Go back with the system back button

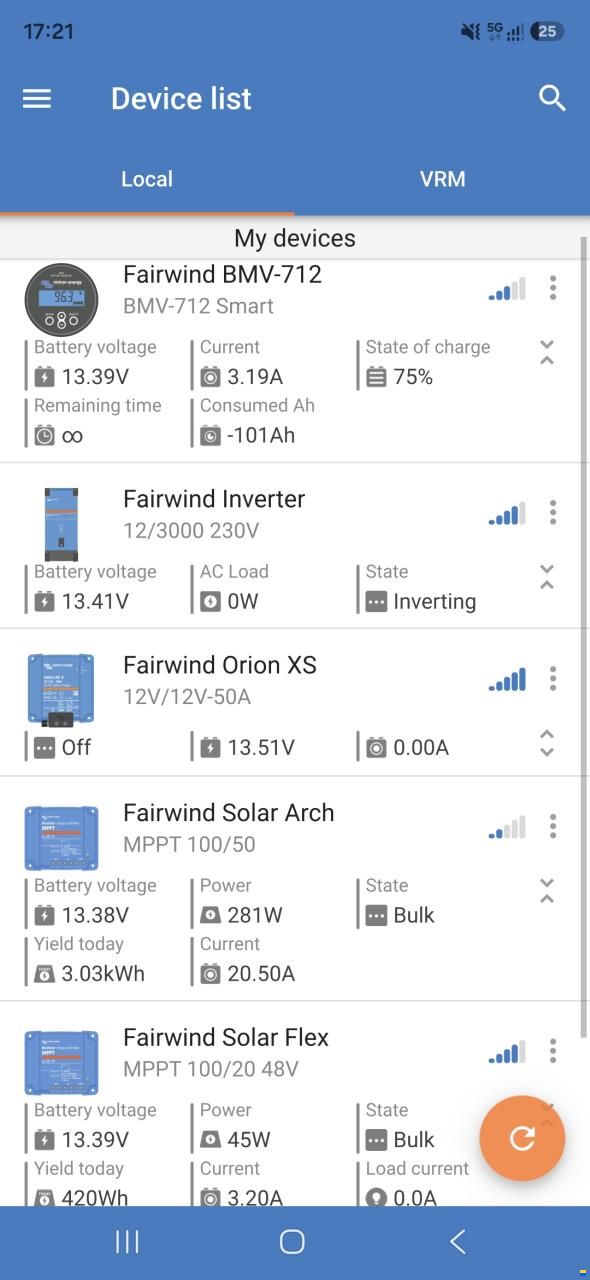[x=458, y=1242]
